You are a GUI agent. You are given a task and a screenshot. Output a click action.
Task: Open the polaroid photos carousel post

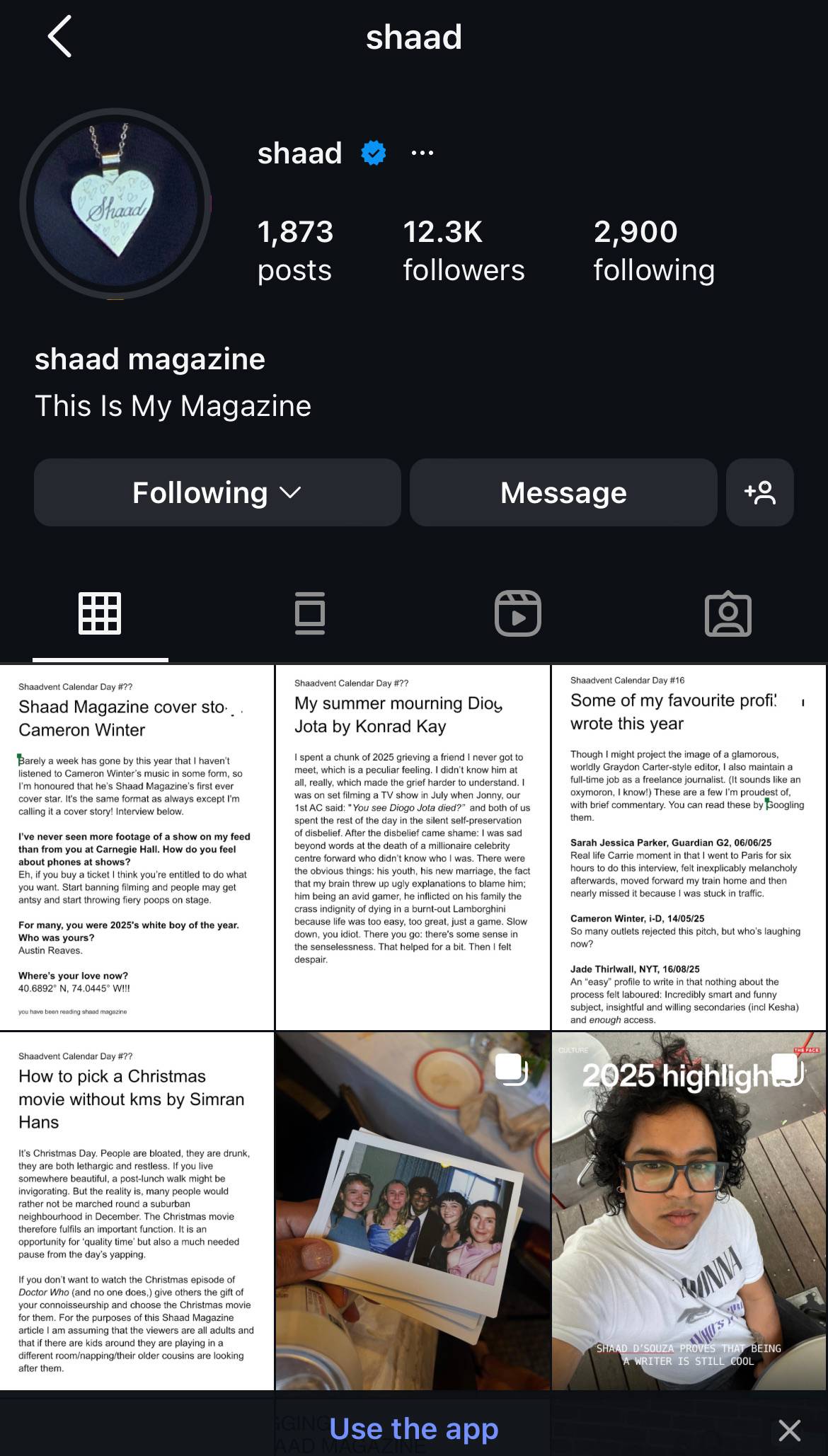(413, 1211)
